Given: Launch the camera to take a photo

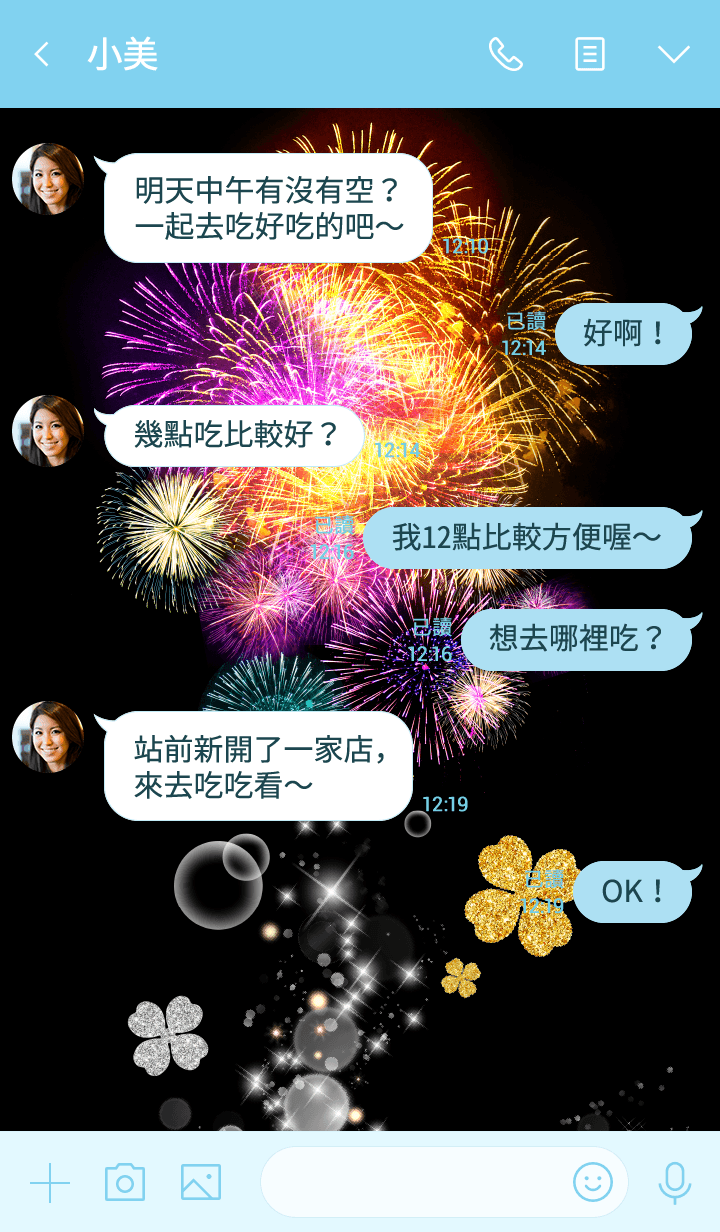Looking at the screenshot, I should click(x=125, y=1183).
